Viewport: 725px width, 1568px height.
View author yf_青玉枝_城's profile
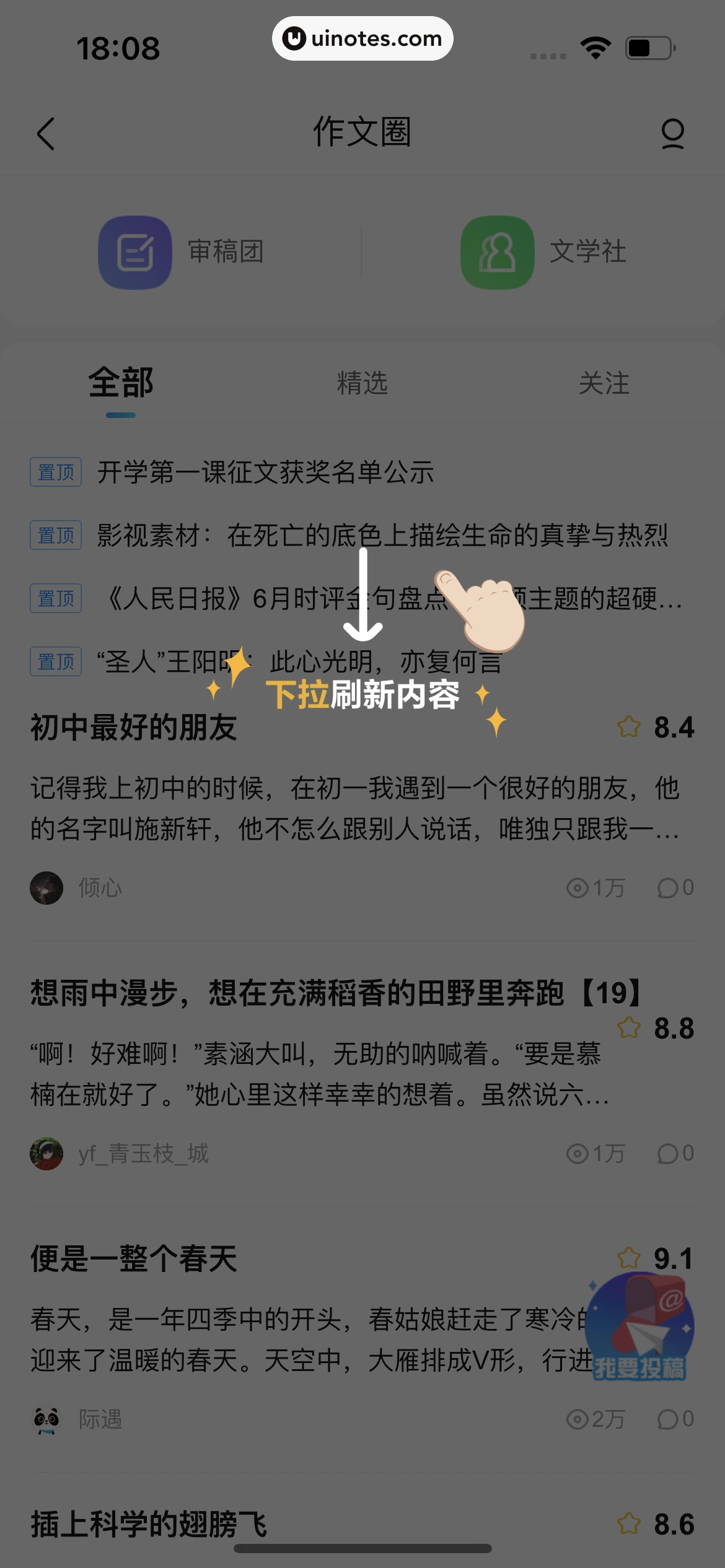[x=143, y=1154]
